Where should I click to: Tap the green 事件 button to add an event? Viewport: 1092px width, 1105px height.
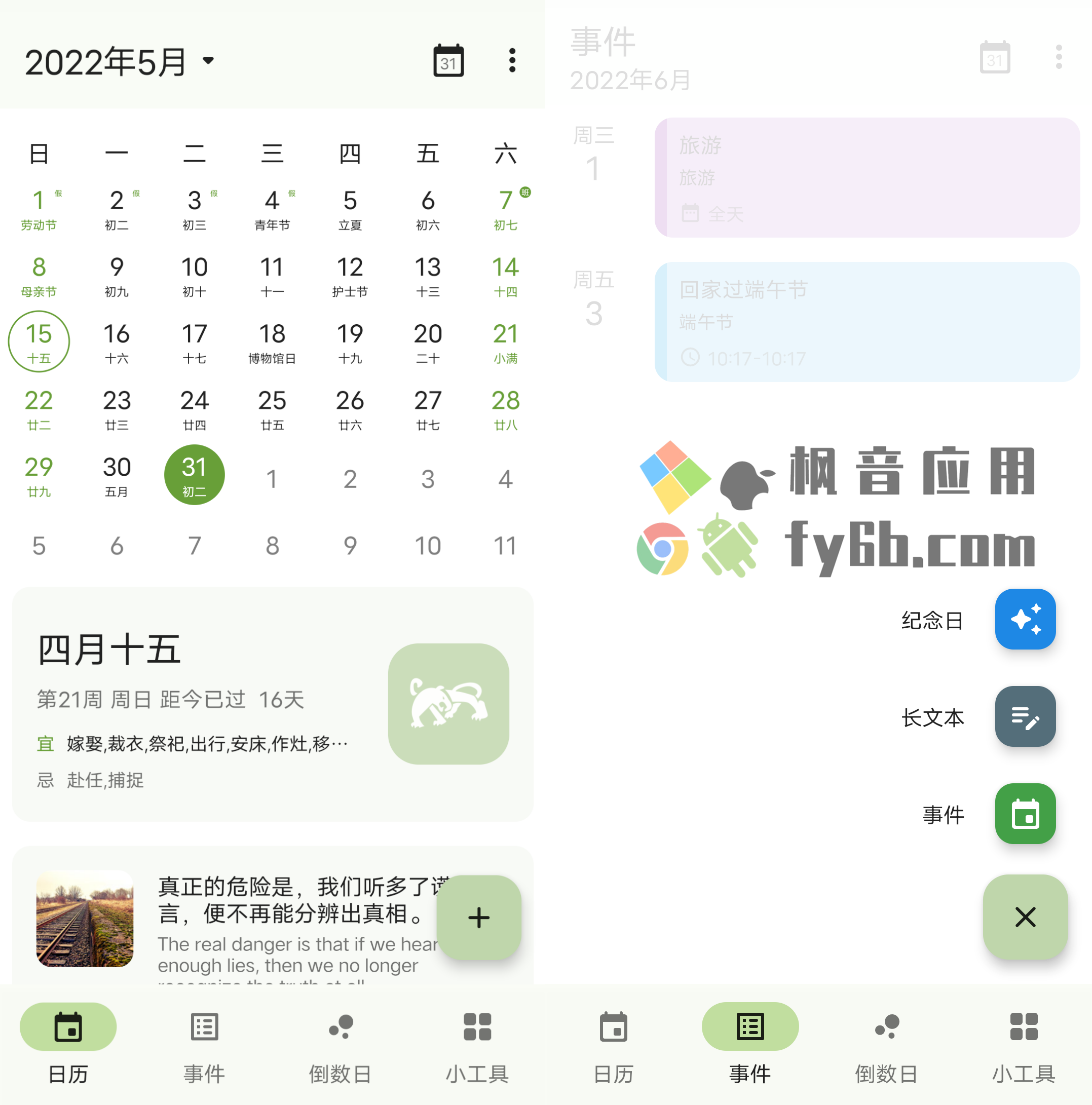tap(1025, 814)
